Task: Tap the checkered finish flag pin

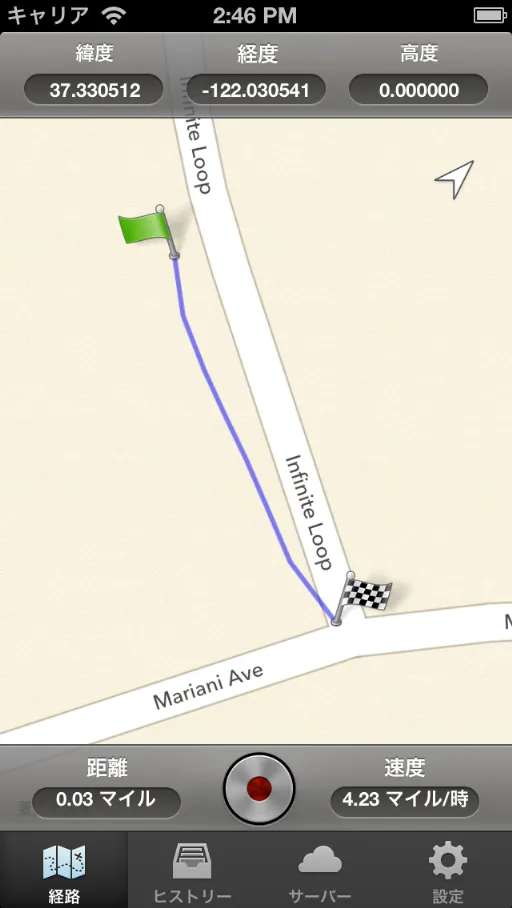Action: coord(362,598)
